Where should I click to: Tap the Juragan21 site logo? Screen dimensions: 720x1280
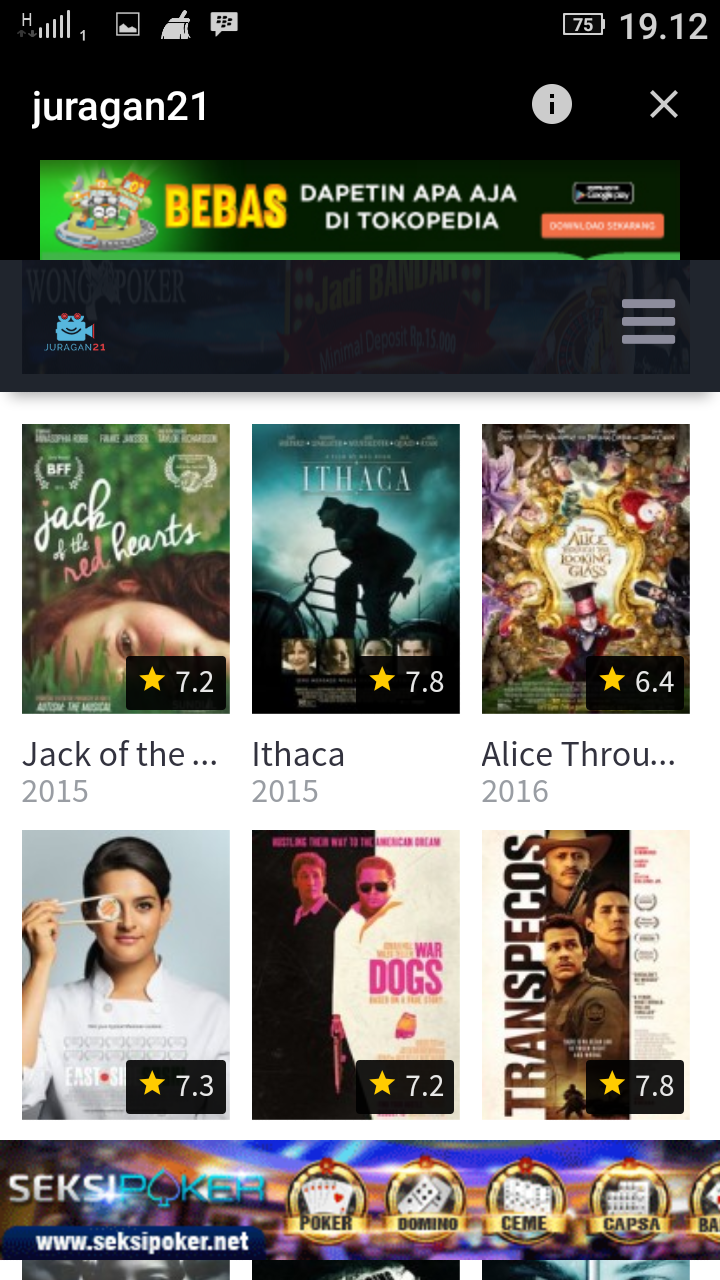point(75,332)
